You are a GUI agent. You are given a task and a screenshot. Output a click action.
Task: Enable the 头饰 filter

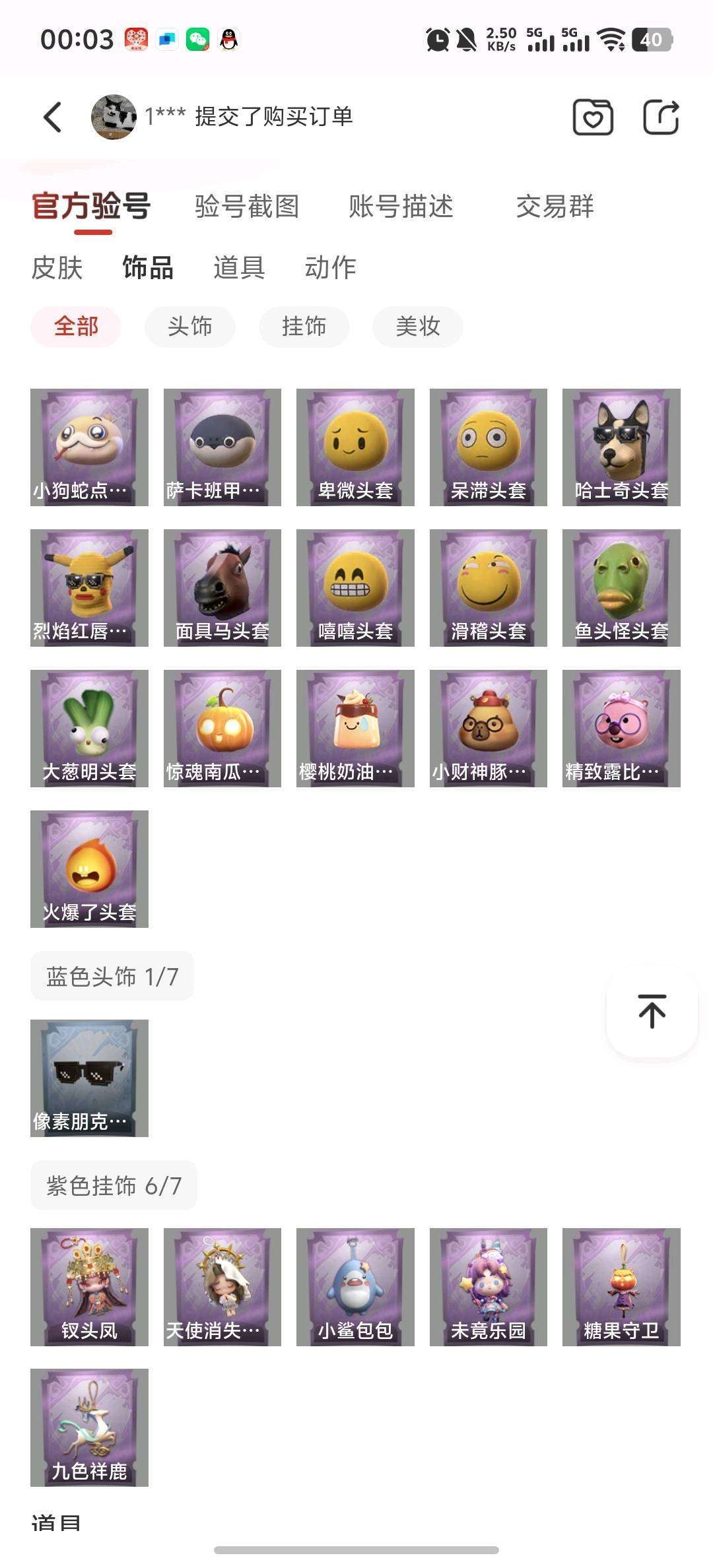coord(189,326)
